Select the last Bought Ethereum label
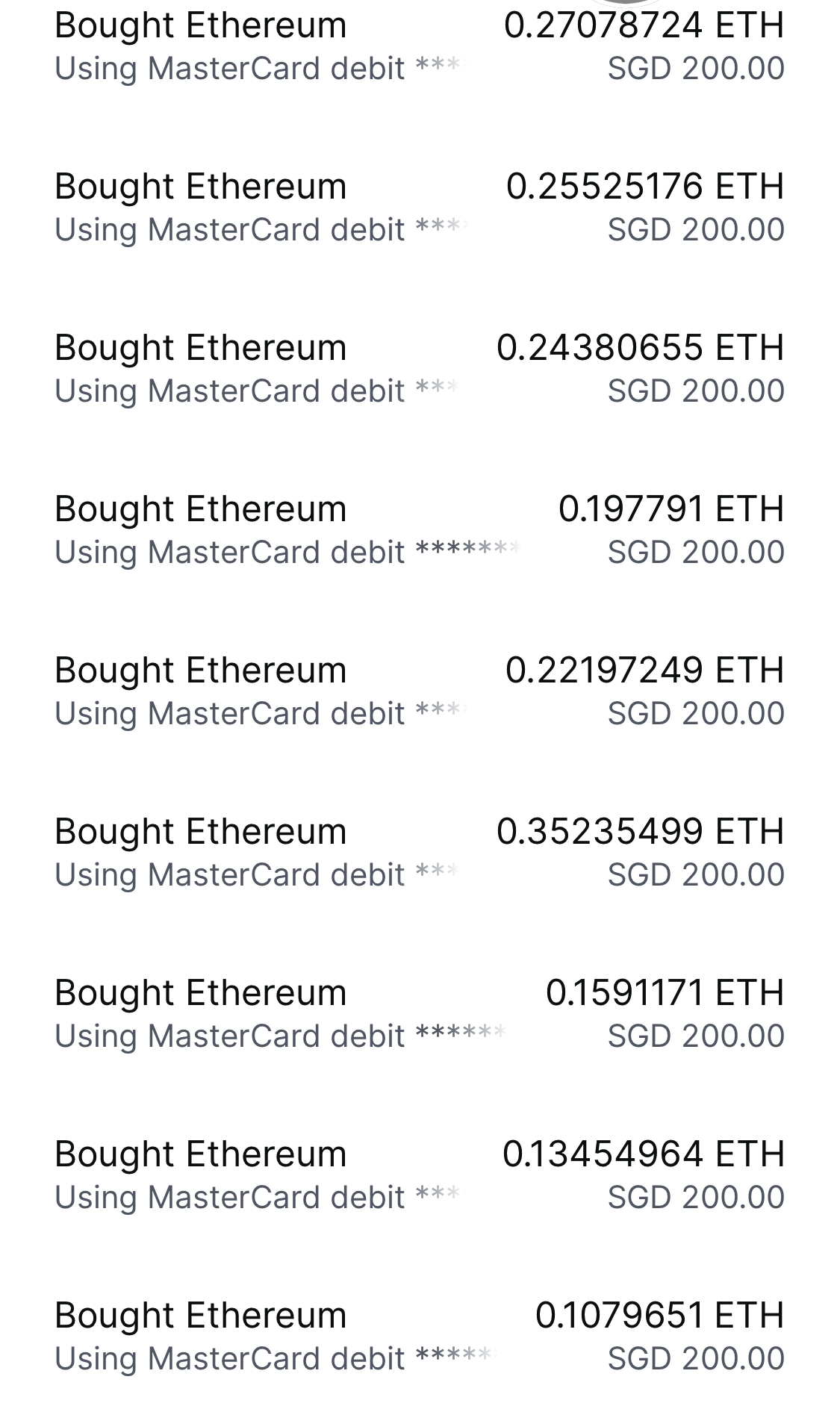 [202, 1314]
